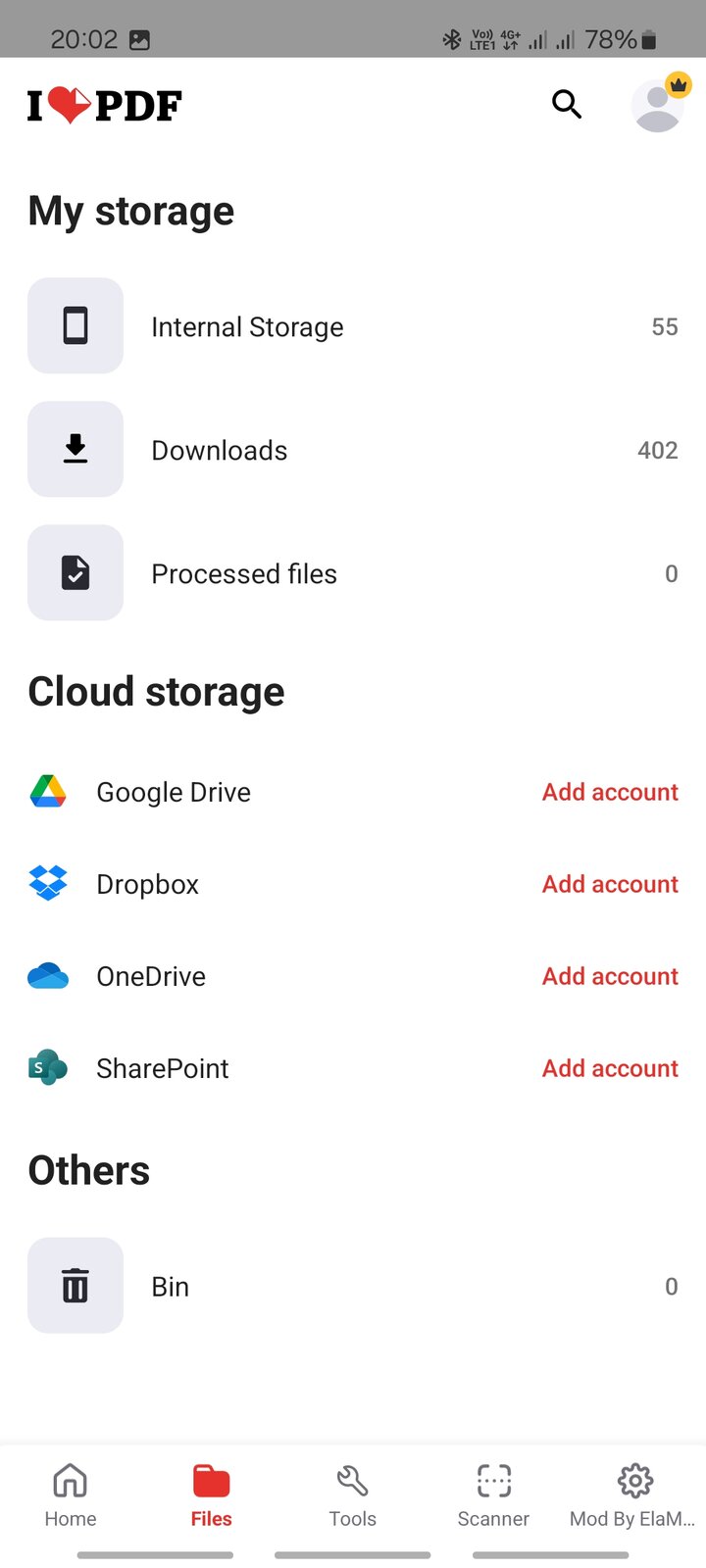This screenshot has width=706, height=1568.
Task: Open the search icon
Action: pyautogui.click(x=567, y=104)
